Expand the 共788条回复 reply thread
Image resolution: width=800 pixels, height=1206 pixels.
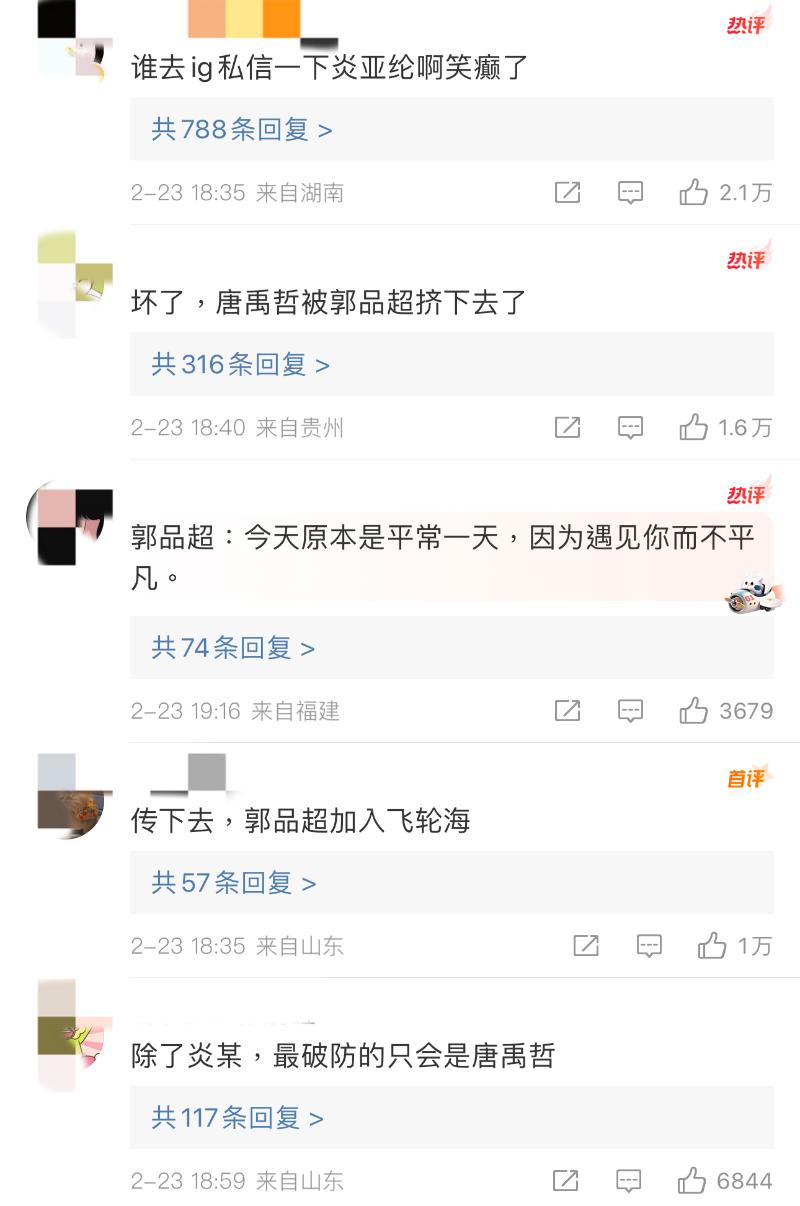[x=242, y=129]
